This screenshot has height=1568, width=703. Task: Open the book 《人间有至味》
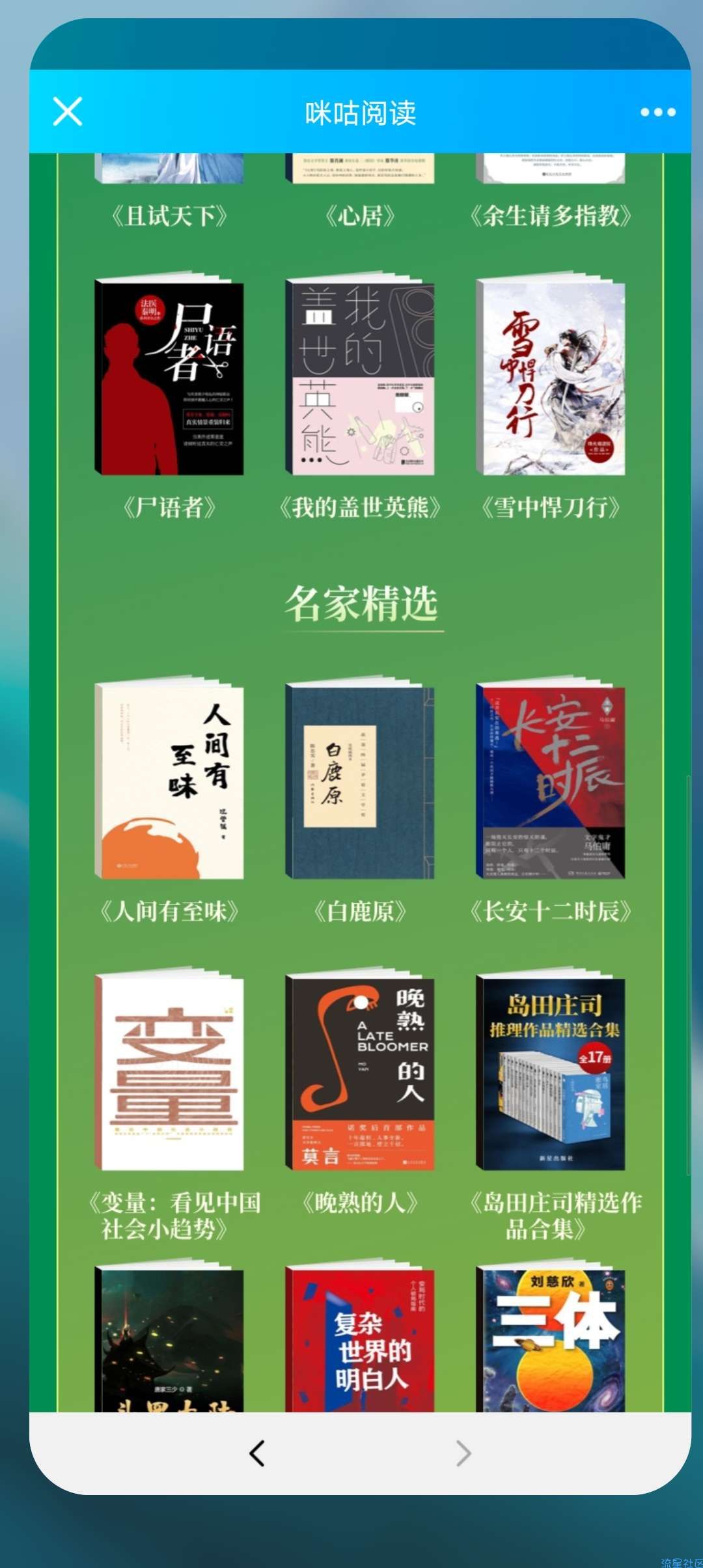(169, 780)
